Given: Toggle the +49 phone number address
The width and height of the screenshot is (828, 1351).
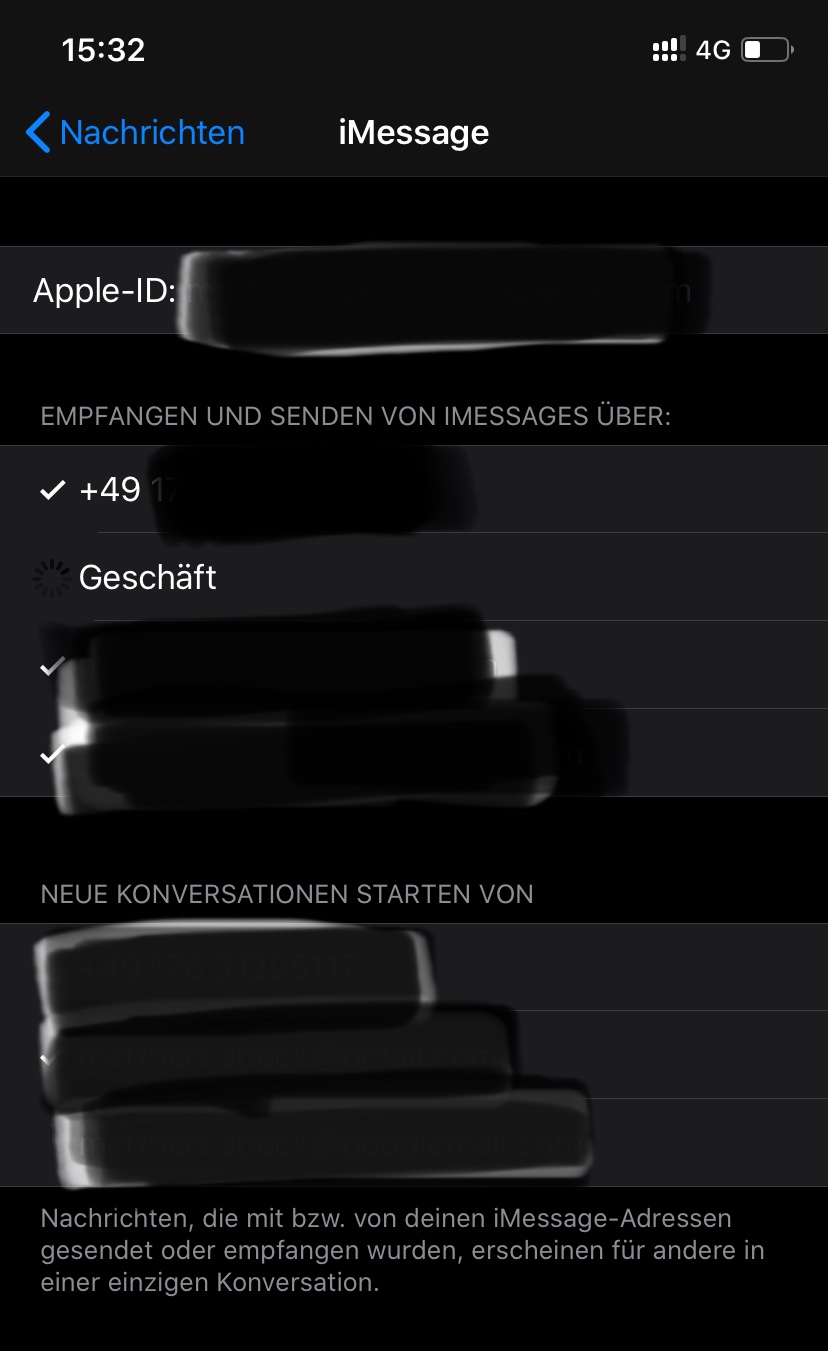Looking at the screenshot, I should 414,489.
